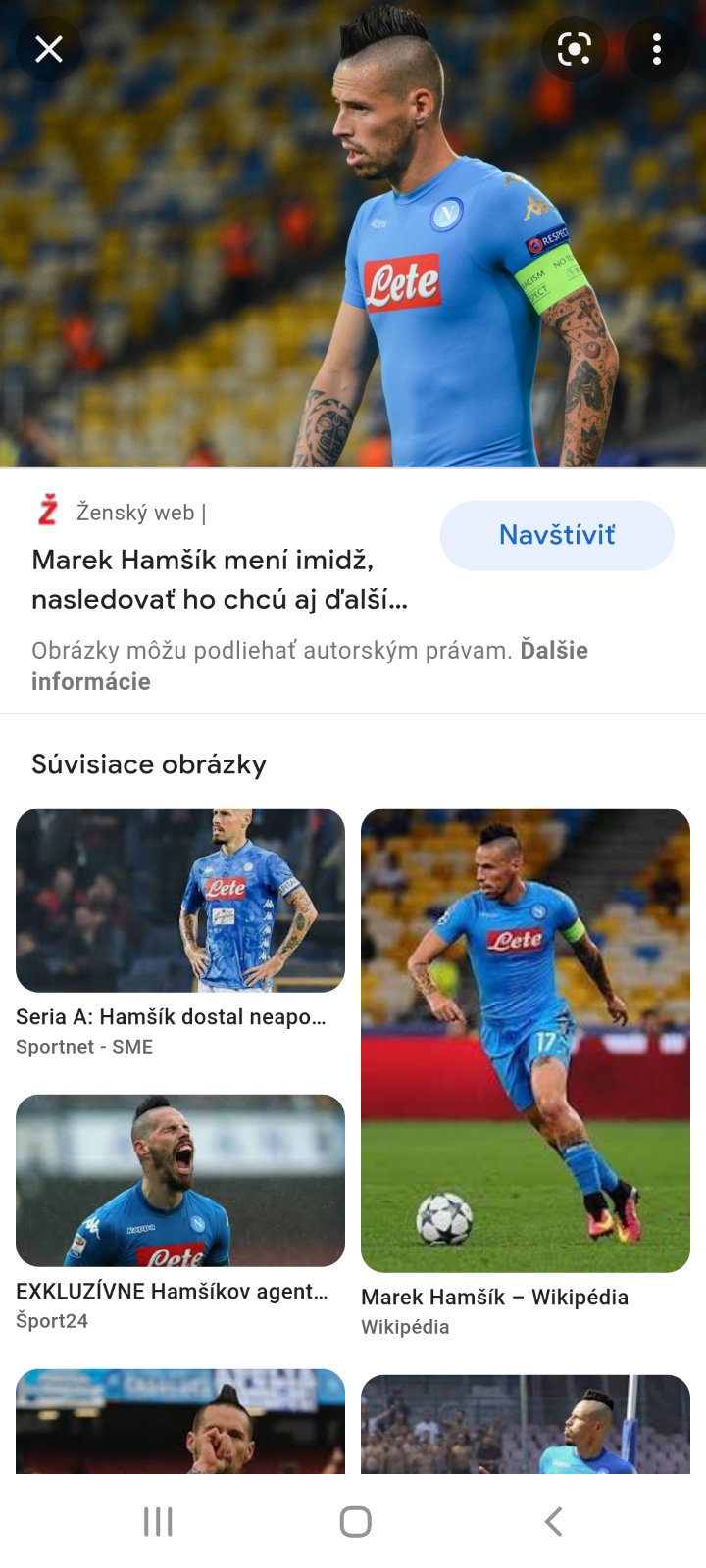Go back with the system back button
Screen dimensions: 706x1568
[x=553, y=1521]
